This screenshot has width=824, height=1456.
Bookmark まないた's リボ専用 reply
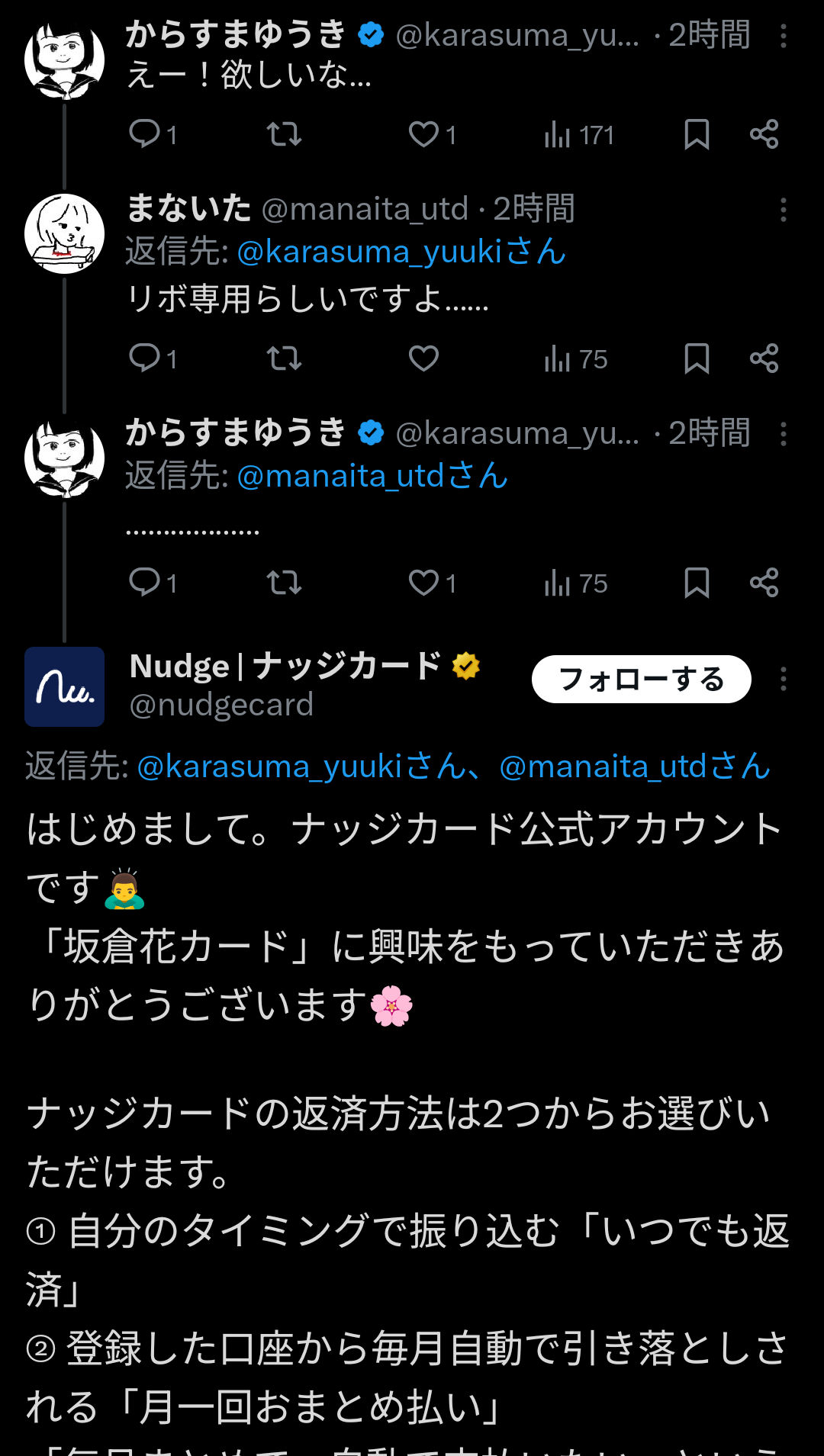click(697, 358)
